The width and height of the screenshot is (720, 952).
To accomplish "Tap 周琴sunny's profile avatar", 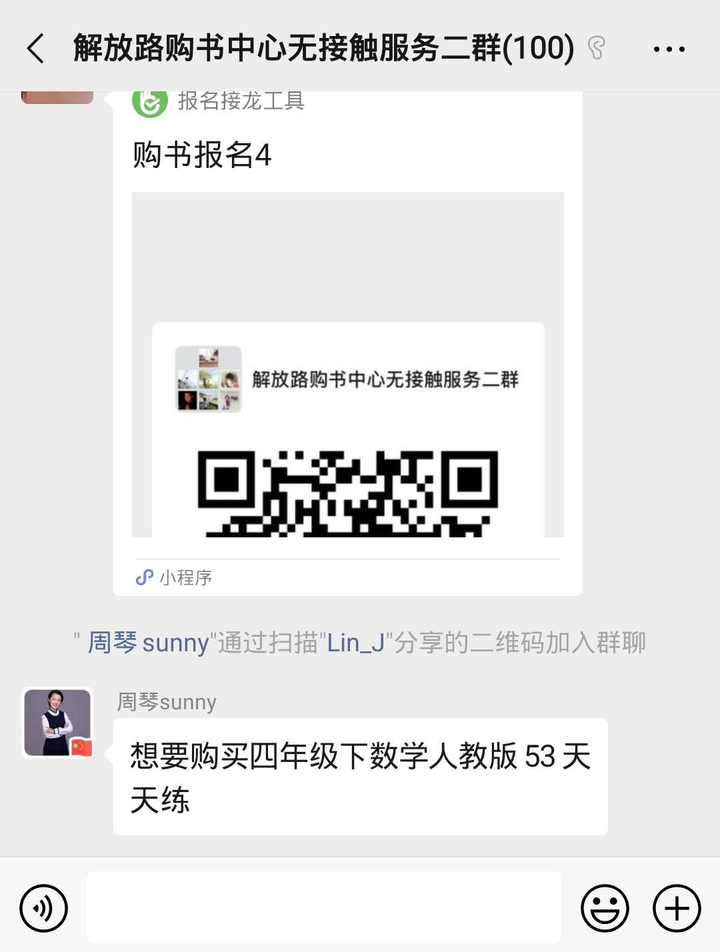I will tap(58, 722).
